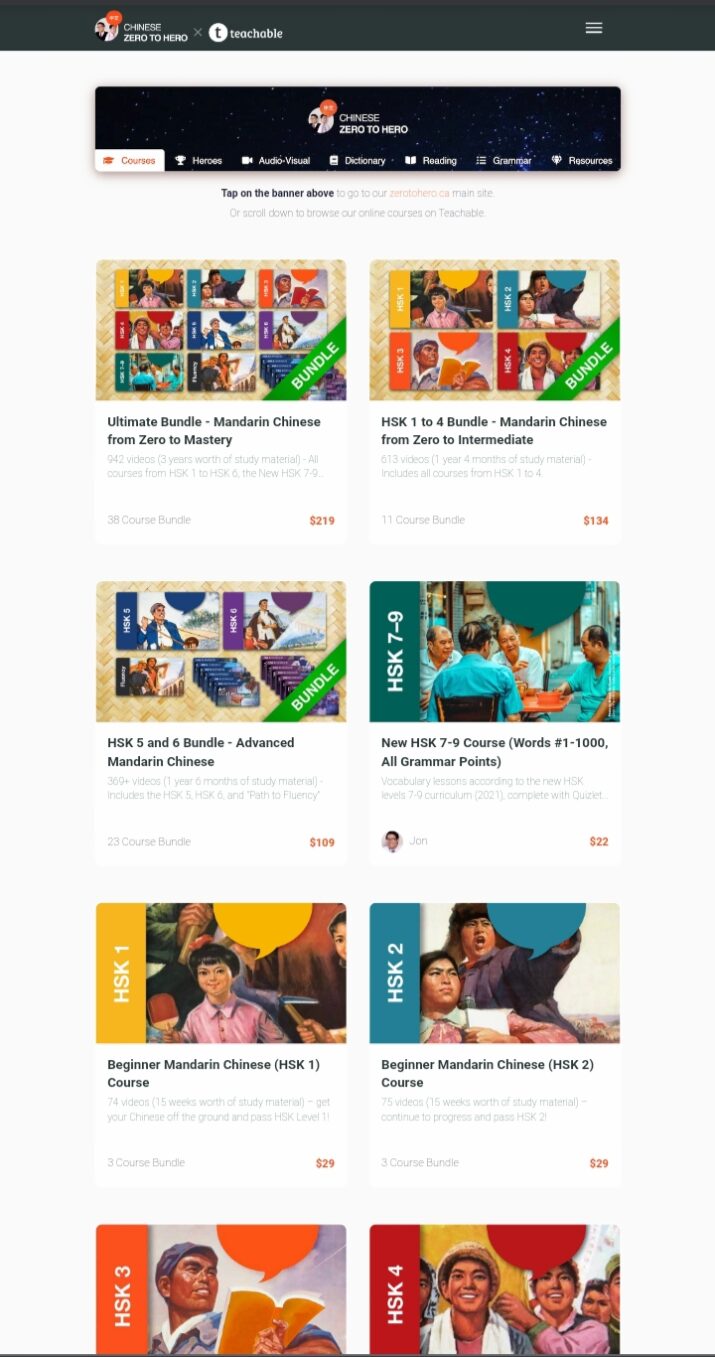The image size is (715, 1357).
Task: Select Beginner Mandarin Chinese (HSK 2) Course
Action: point(494,1073)
